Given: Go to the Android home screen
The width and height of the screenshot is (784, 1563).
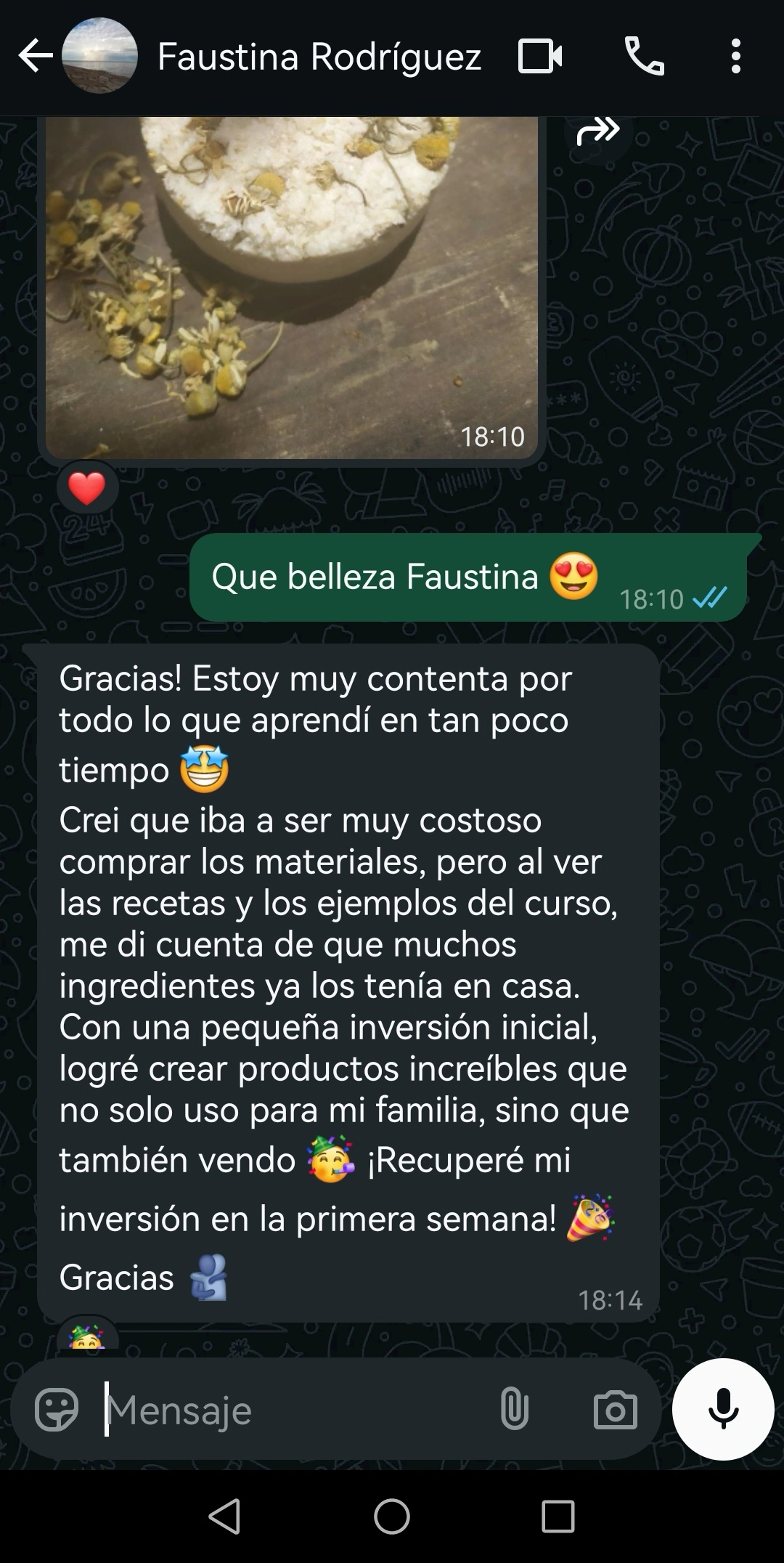Looking at the screenshot, I should point(392,1517).
